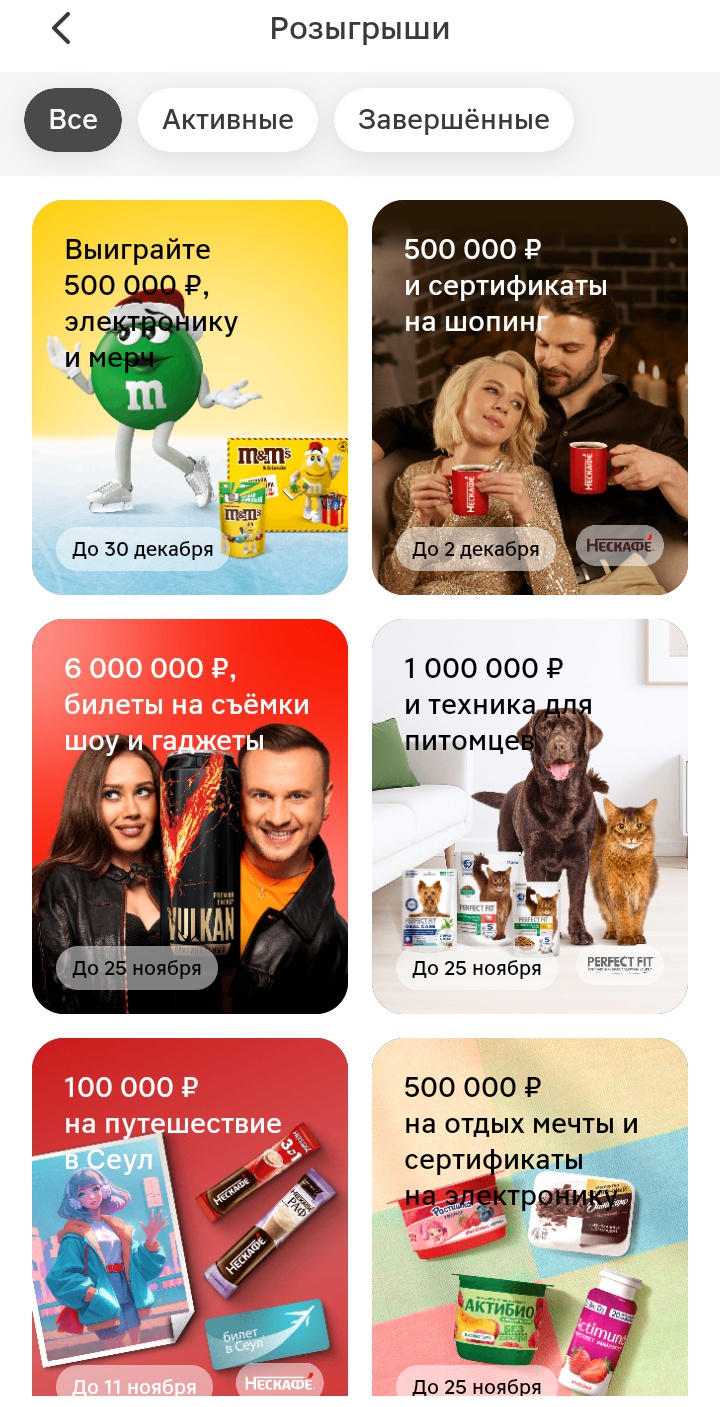Switch to the Активные filter
Screen dimensions: 720x1407
pyautogui.click(x=228, y=120)
